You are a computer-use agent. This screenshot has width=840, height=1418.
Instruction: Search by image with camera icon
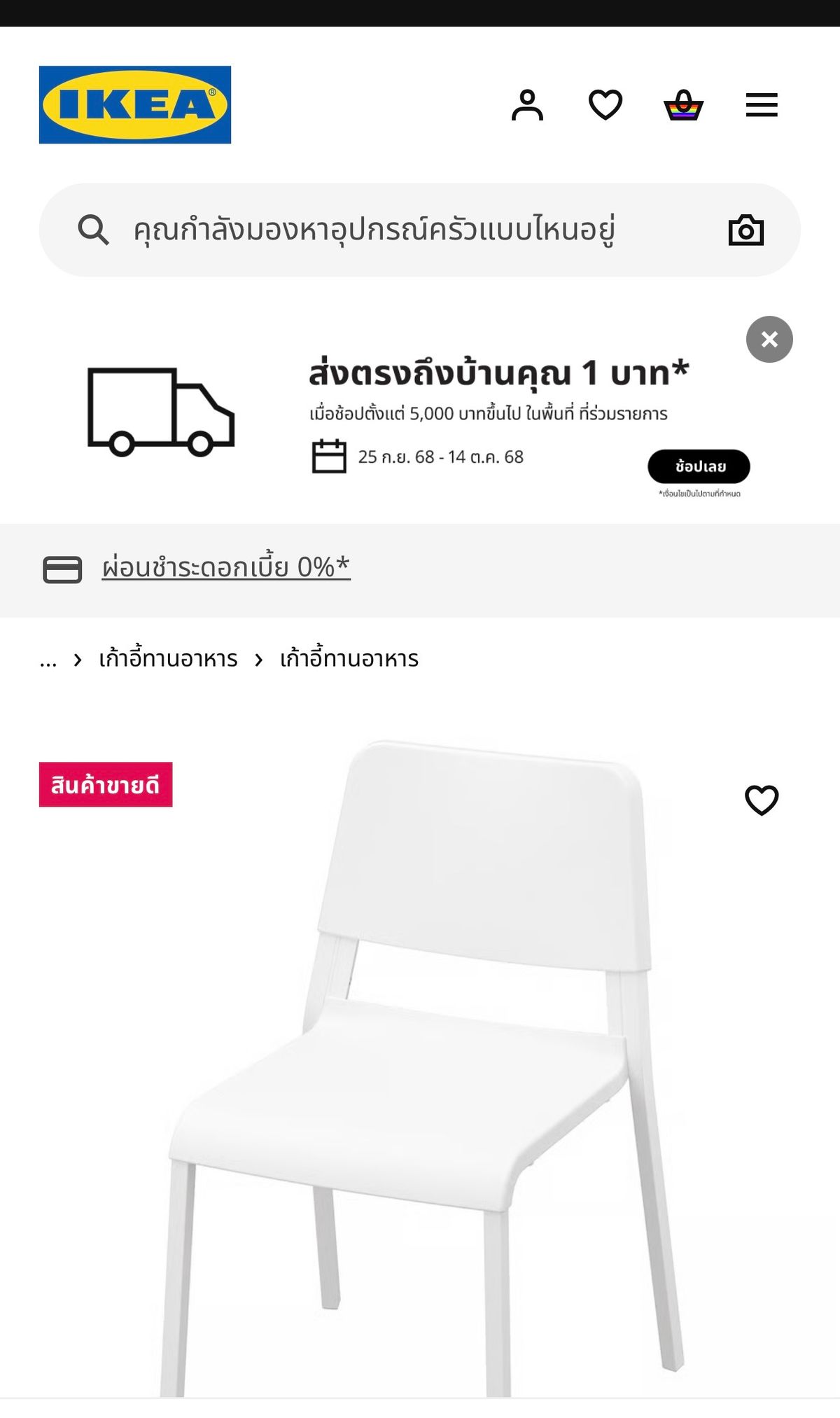(746, 230)
